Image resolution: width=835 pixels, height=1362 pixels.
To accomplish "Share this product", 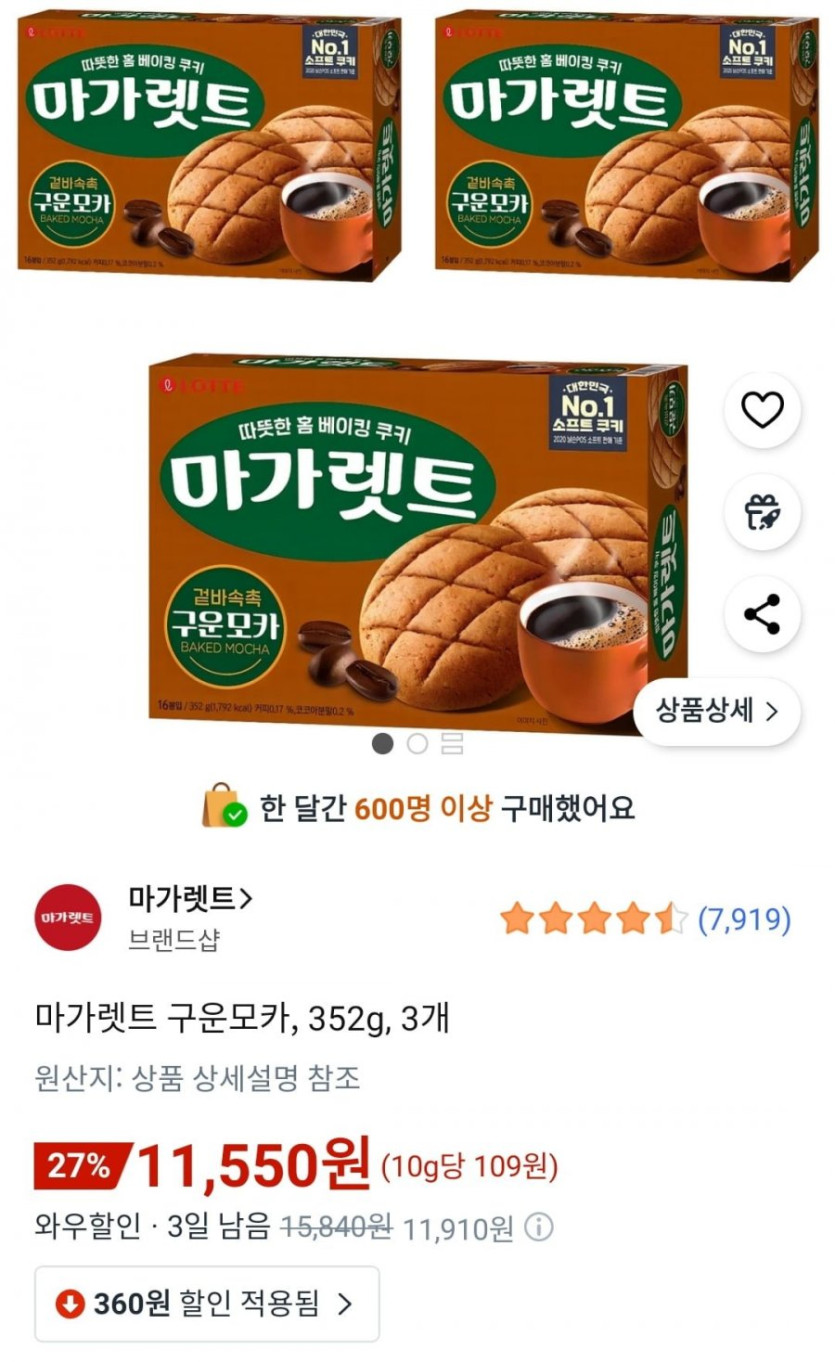I will (762, 614).
